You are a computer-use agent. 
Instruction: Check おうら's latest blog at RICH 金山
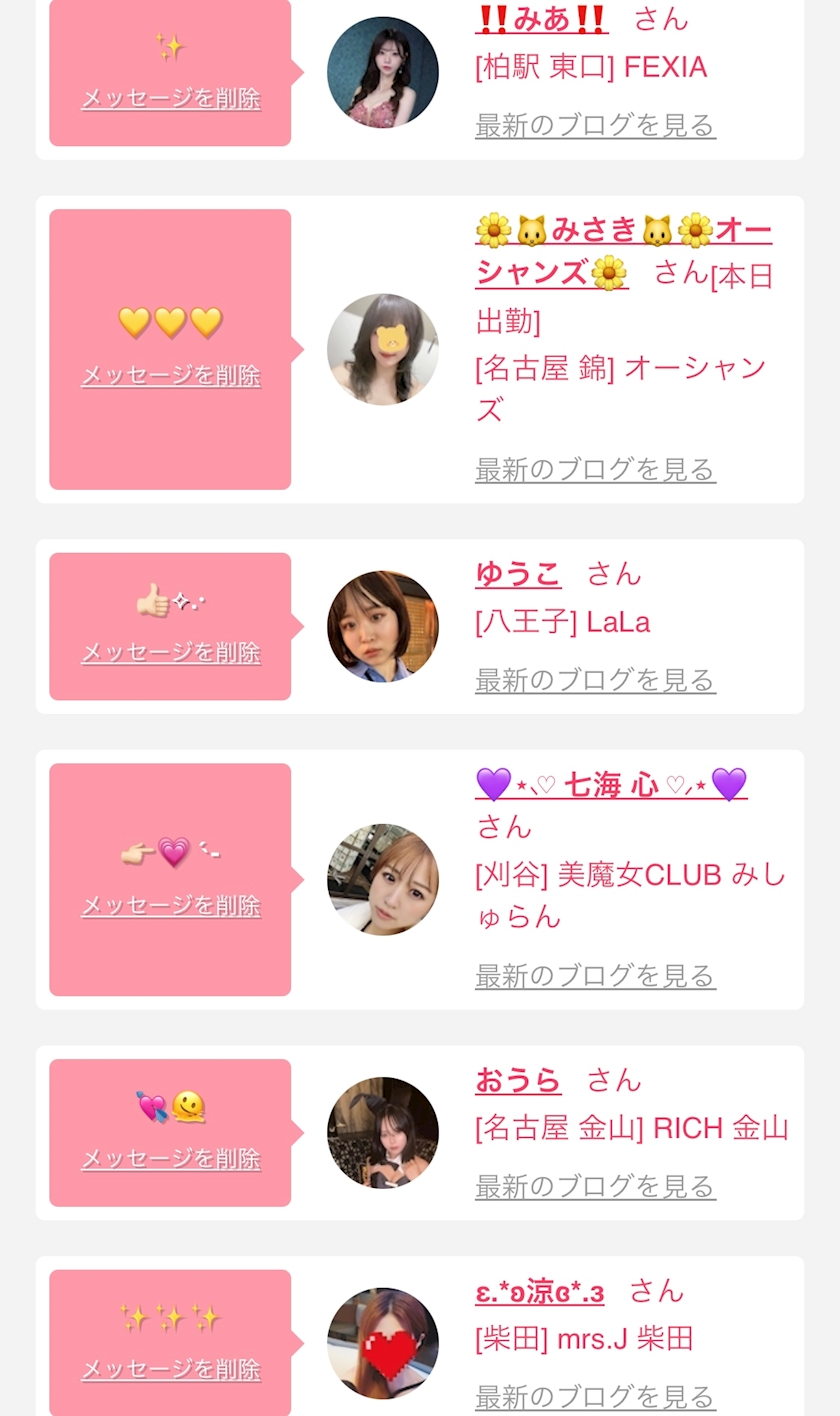(595, 1186)
